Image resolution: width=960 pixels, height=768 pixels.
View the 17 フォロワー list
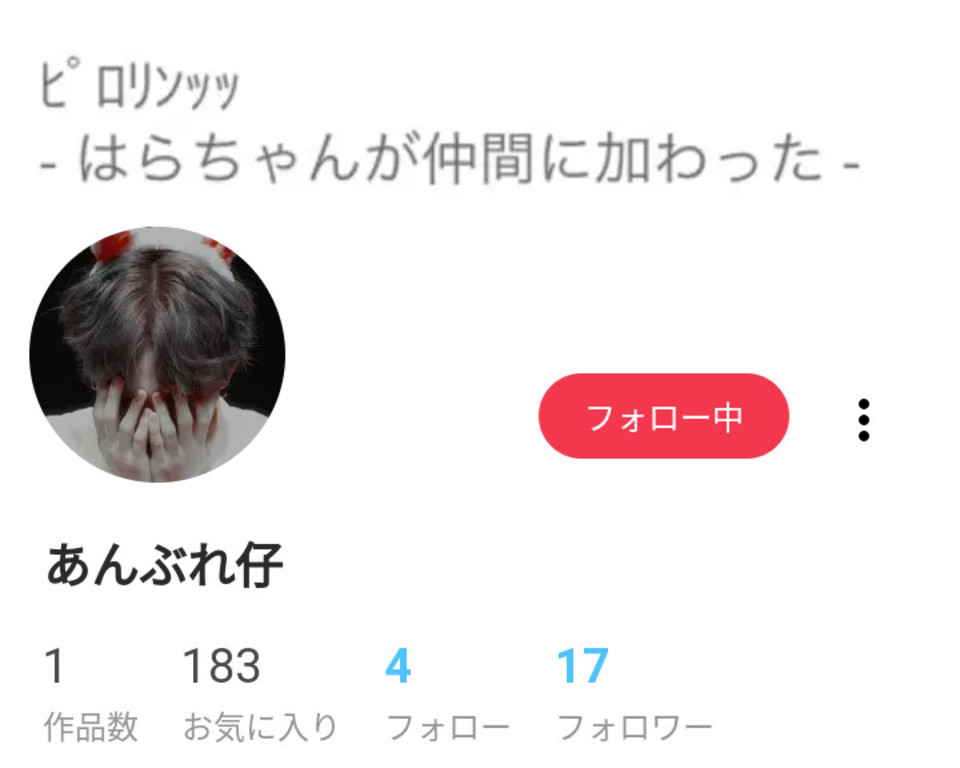coord(633,692)
